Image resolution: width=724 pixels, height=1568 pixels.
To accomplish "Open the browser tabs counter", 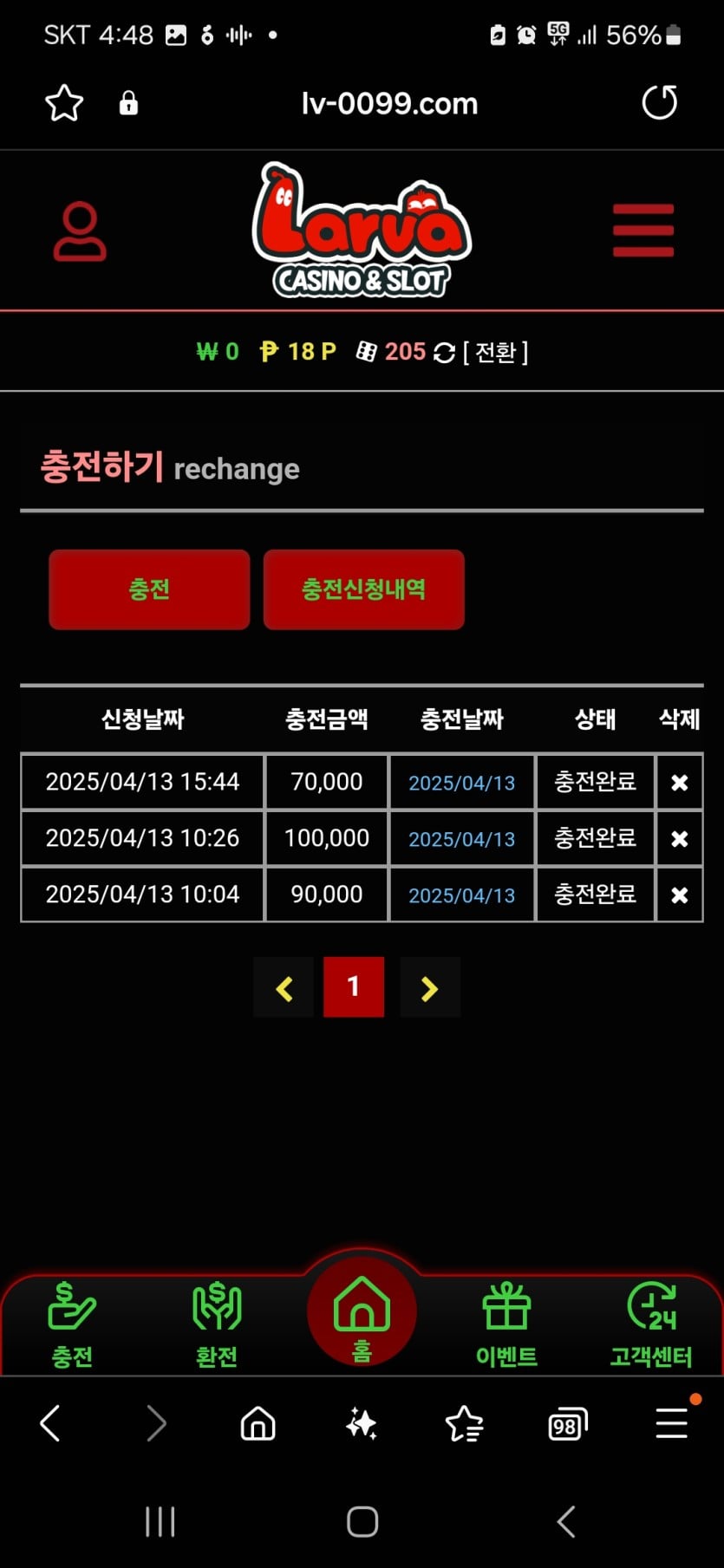I will 568,1424.
